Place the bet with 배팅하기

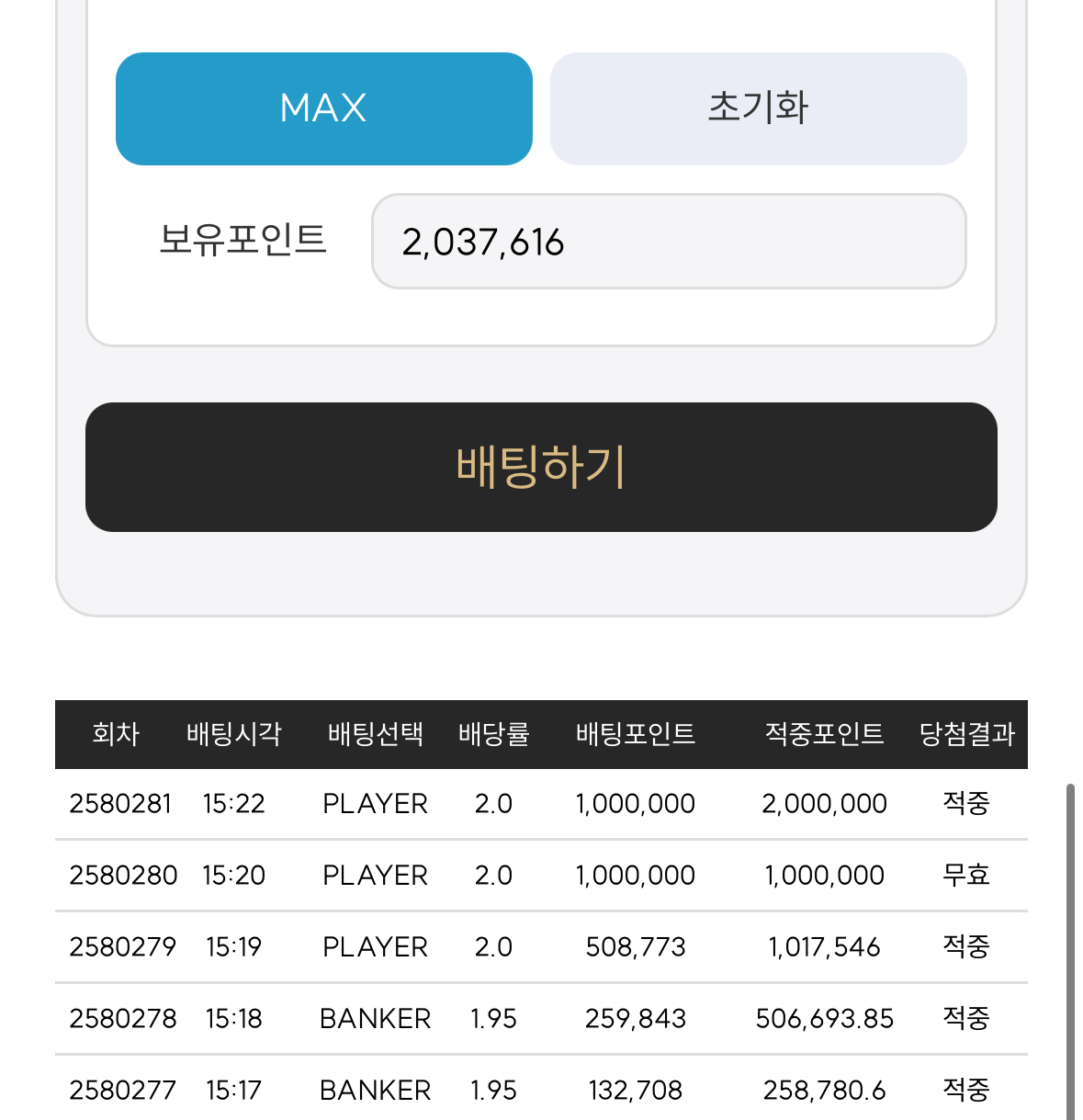point(541,467)
